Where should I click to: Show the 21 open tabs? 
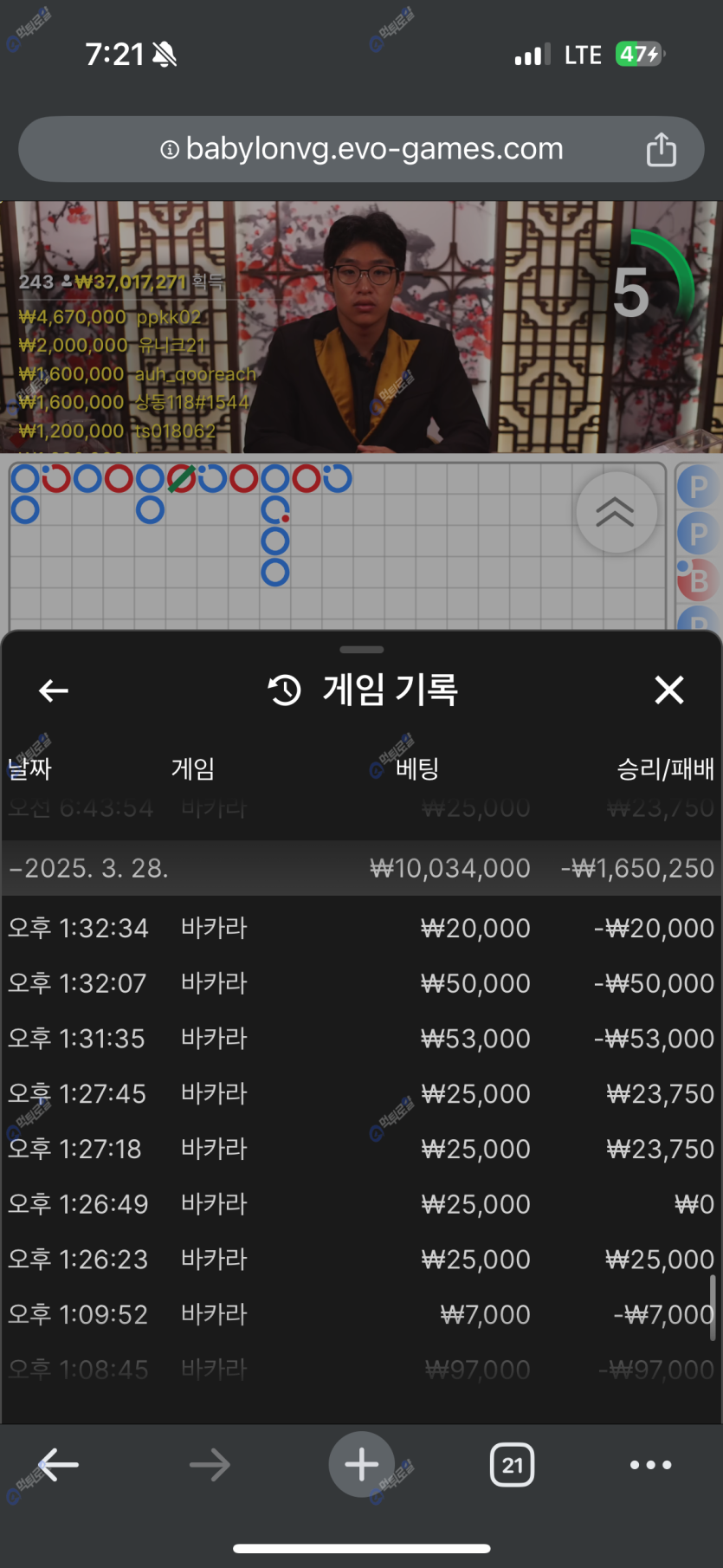coord(512,1465)
